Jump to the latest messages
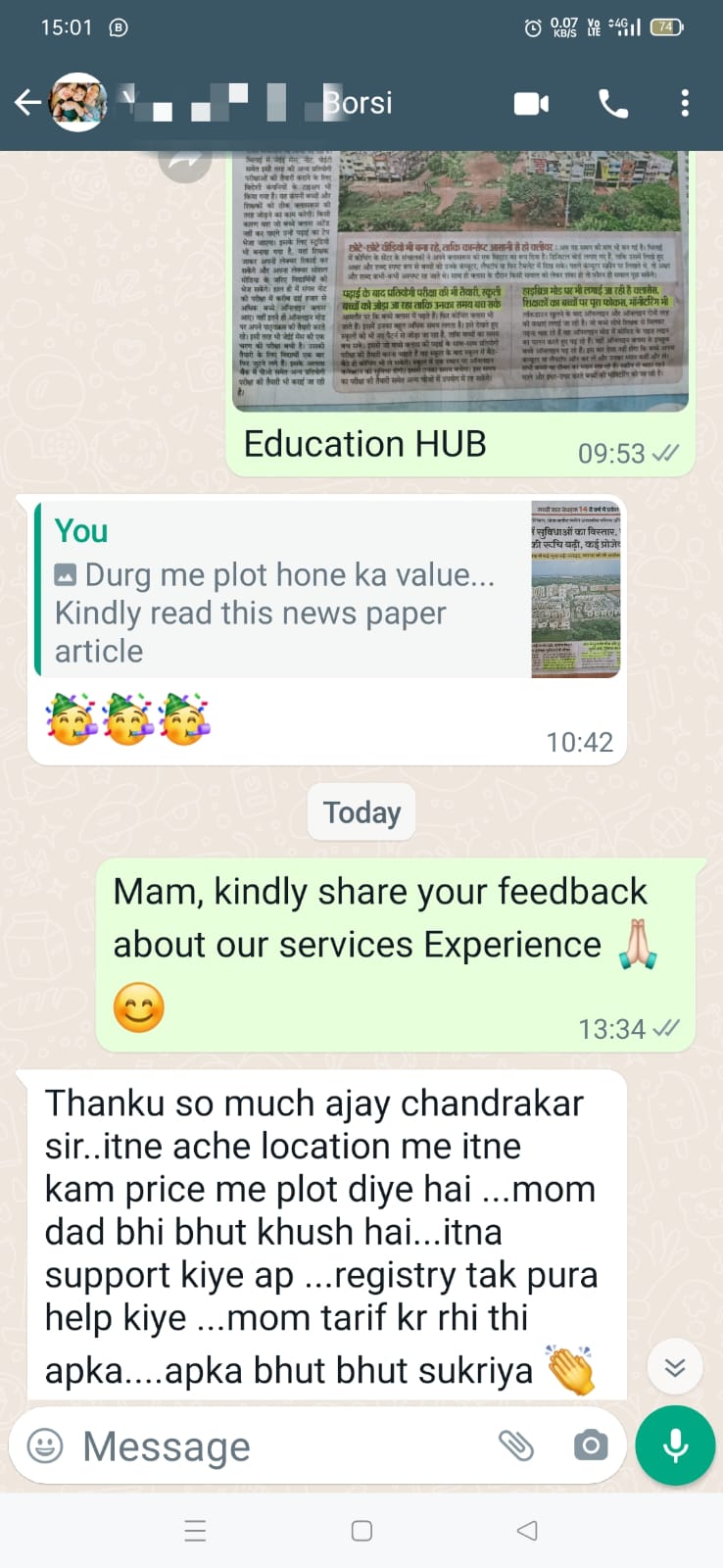 (x=675, y=1367)
